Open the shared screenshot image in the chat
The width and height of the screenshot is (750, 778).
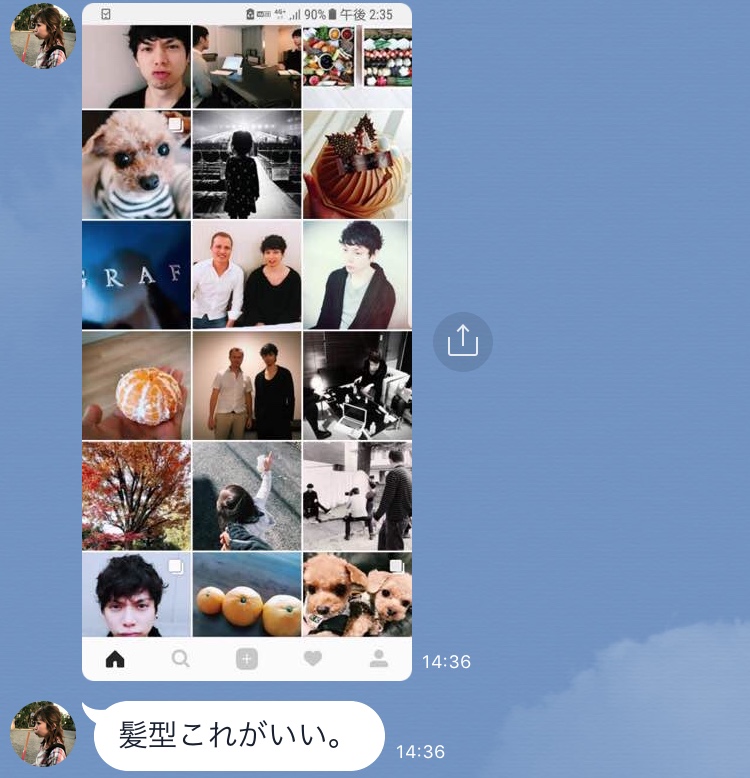pos(246,340)
